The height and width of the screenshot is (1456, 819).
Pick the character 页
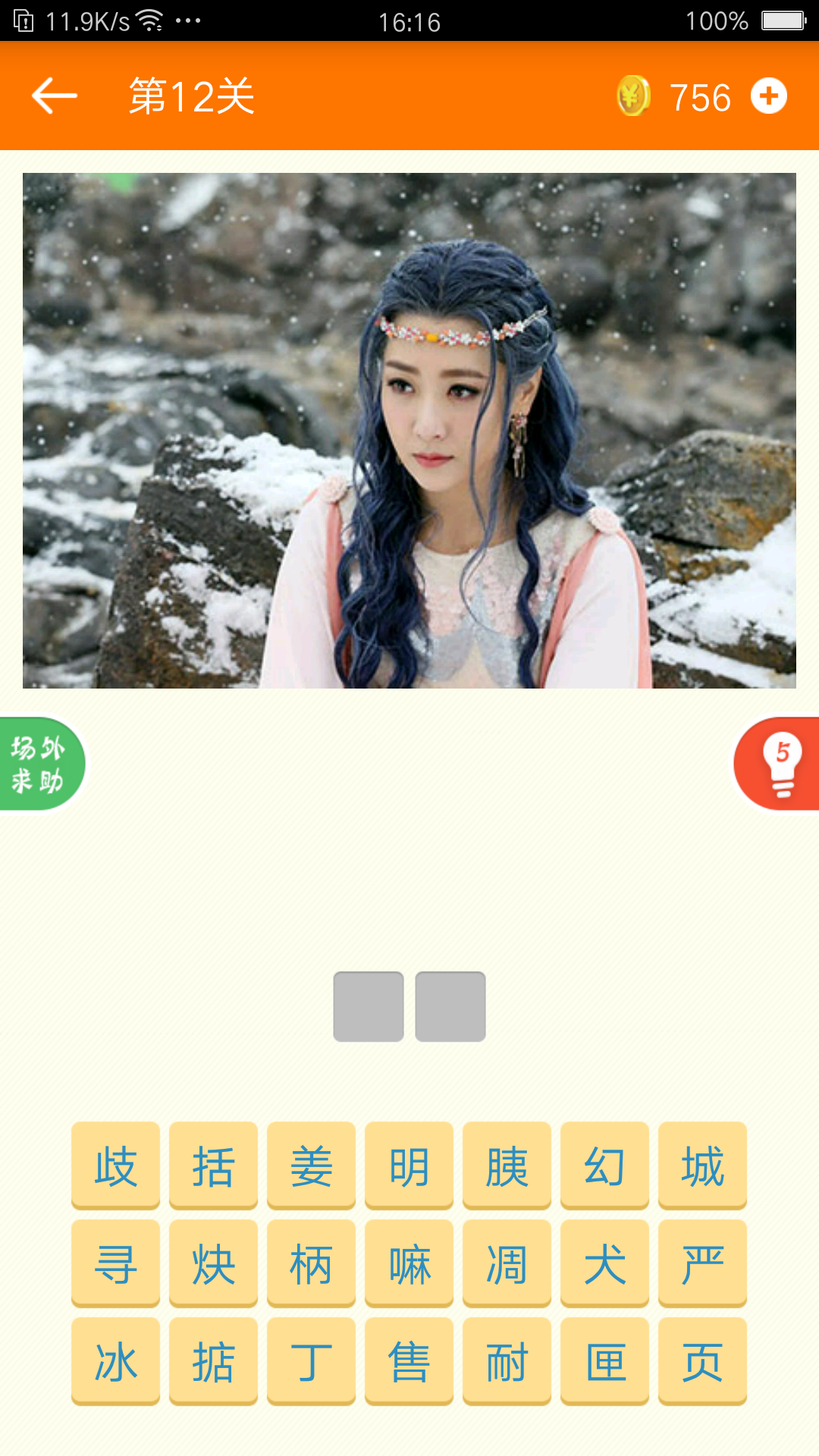pos(702,1361)
